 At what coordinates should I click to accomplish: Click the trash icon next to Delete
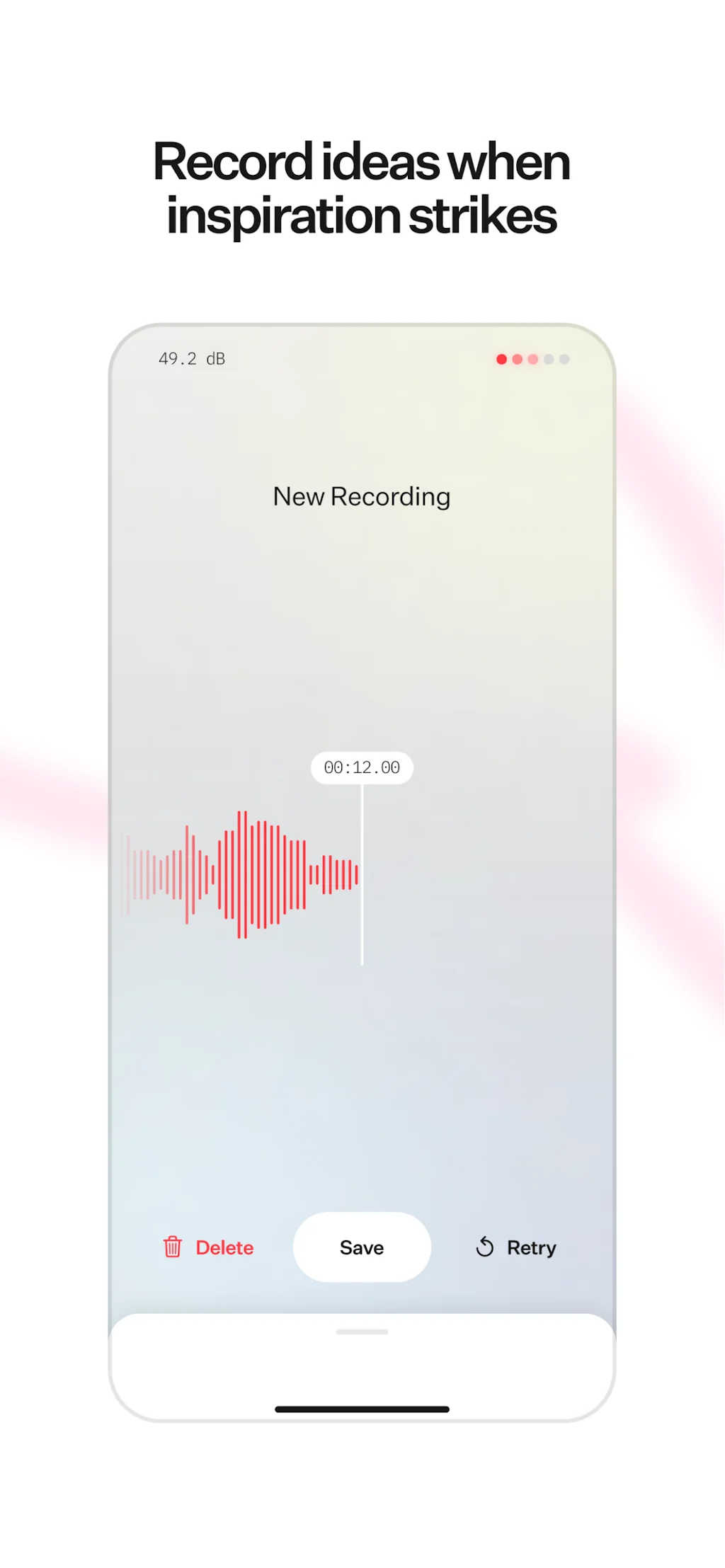tap(172, 1247)
